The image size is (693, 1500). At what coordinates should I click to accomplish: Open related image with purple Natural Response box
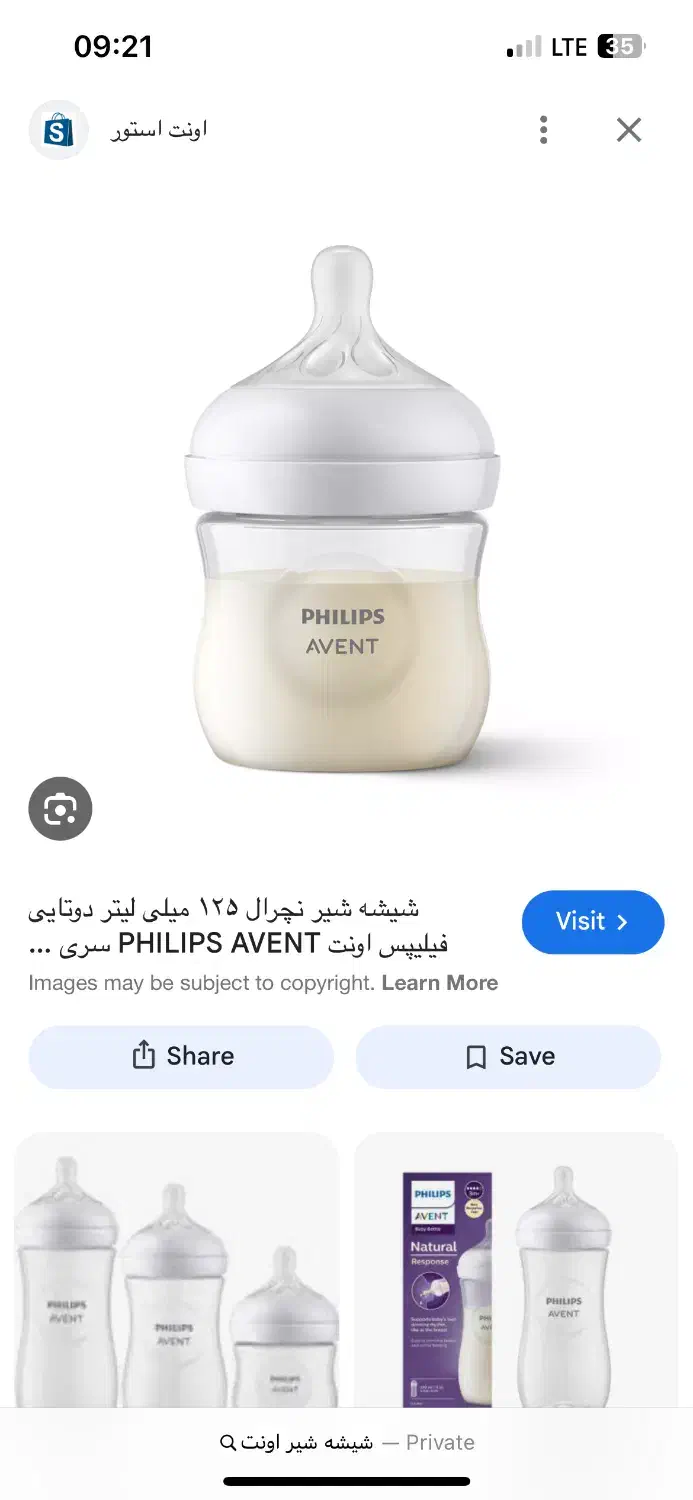[516, 1270]
